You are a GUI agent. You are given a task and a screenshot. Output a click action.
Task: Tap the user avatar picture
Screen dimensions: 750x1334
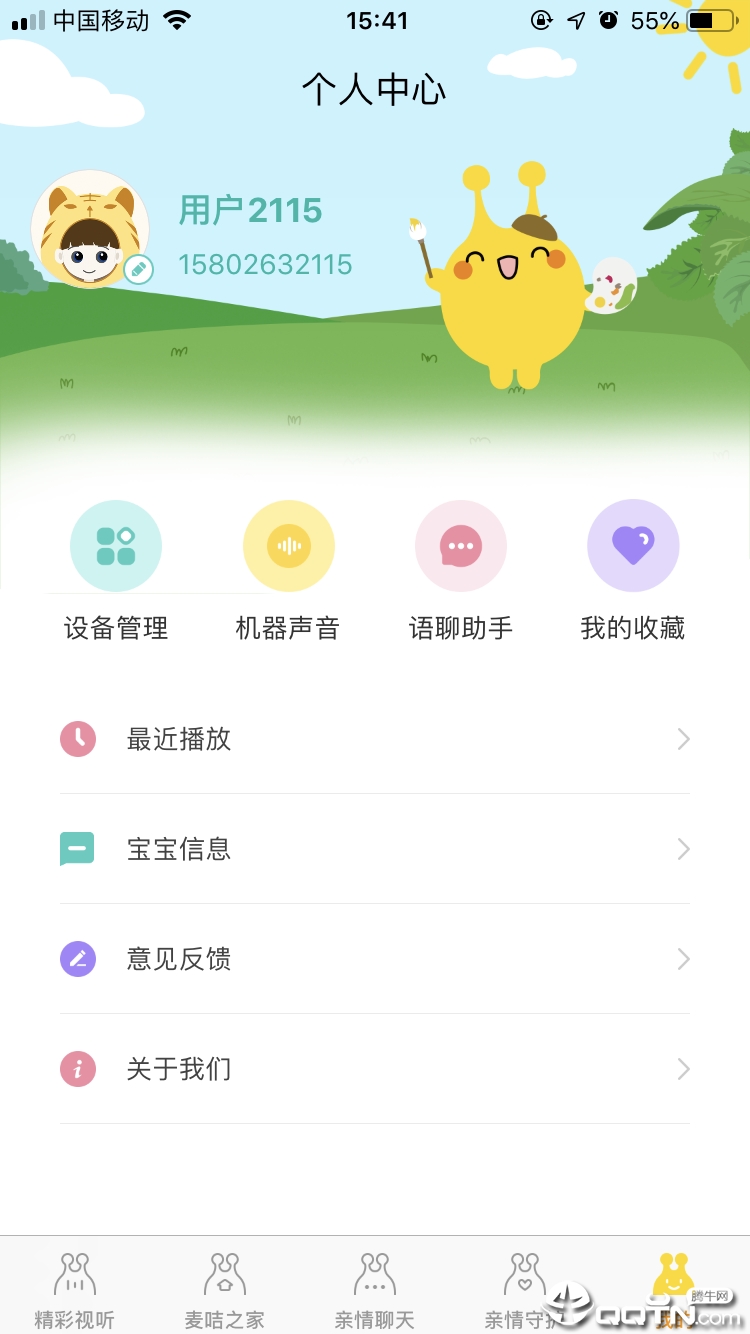coord(90,229)
